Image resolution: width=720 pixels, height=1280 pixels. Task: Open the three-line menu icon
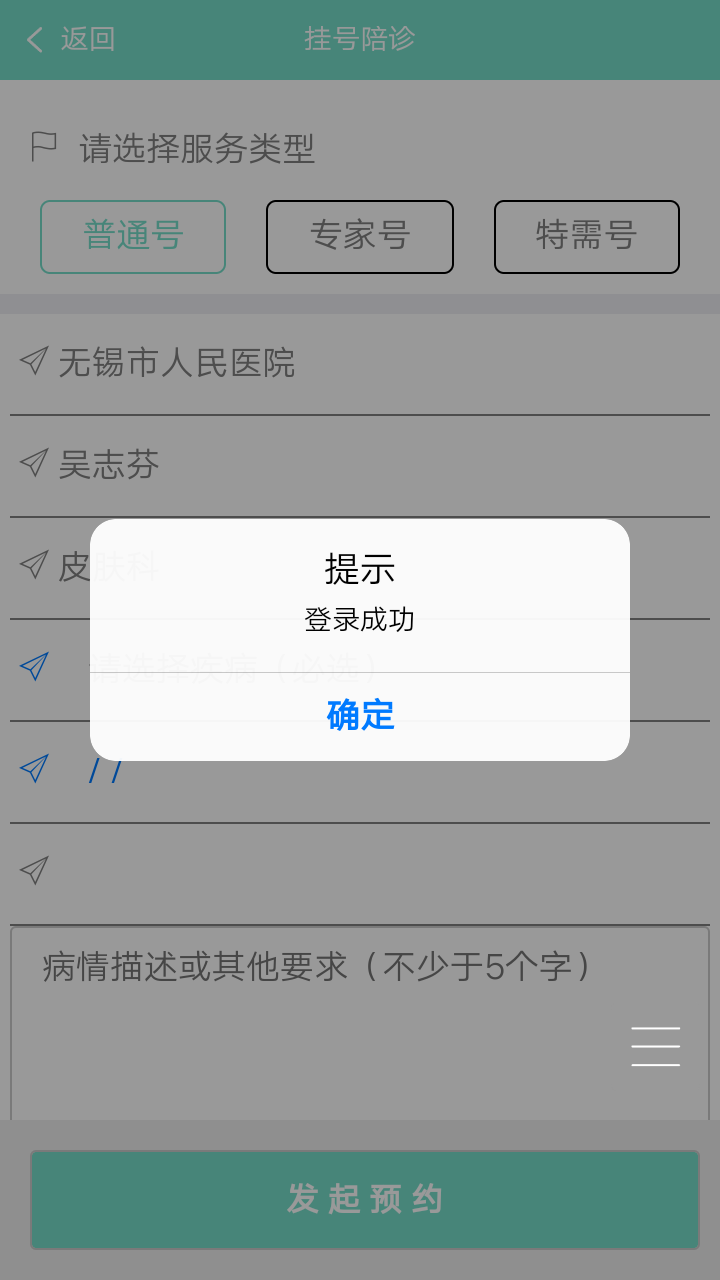click(x=656, y=1047)
